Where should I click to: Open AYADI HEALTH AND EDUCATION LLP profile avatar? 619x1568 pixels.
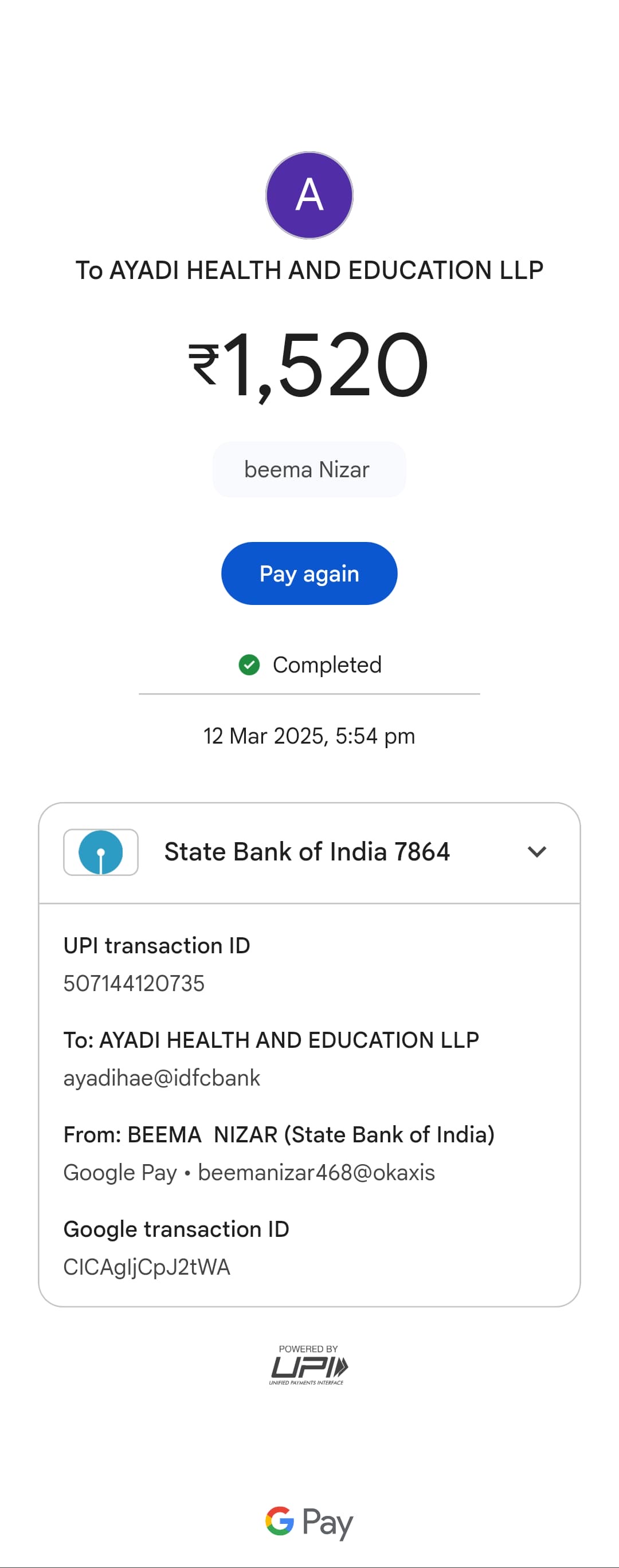(x=309, y=195)
